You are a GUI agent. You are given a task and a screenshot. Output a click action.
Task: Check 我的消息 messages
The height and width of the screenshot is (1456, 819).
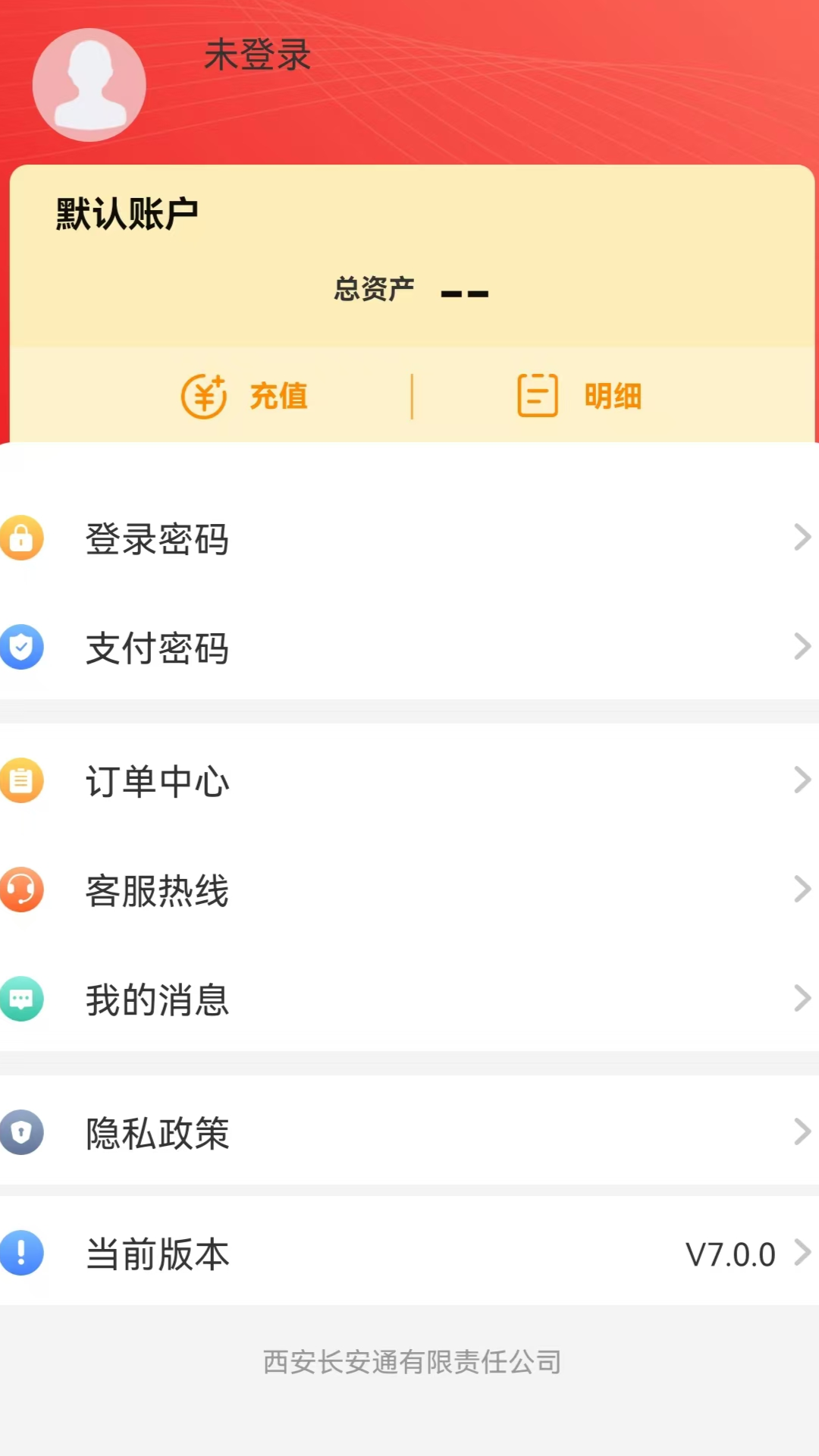pyautogui.click(x=409, y=999)
